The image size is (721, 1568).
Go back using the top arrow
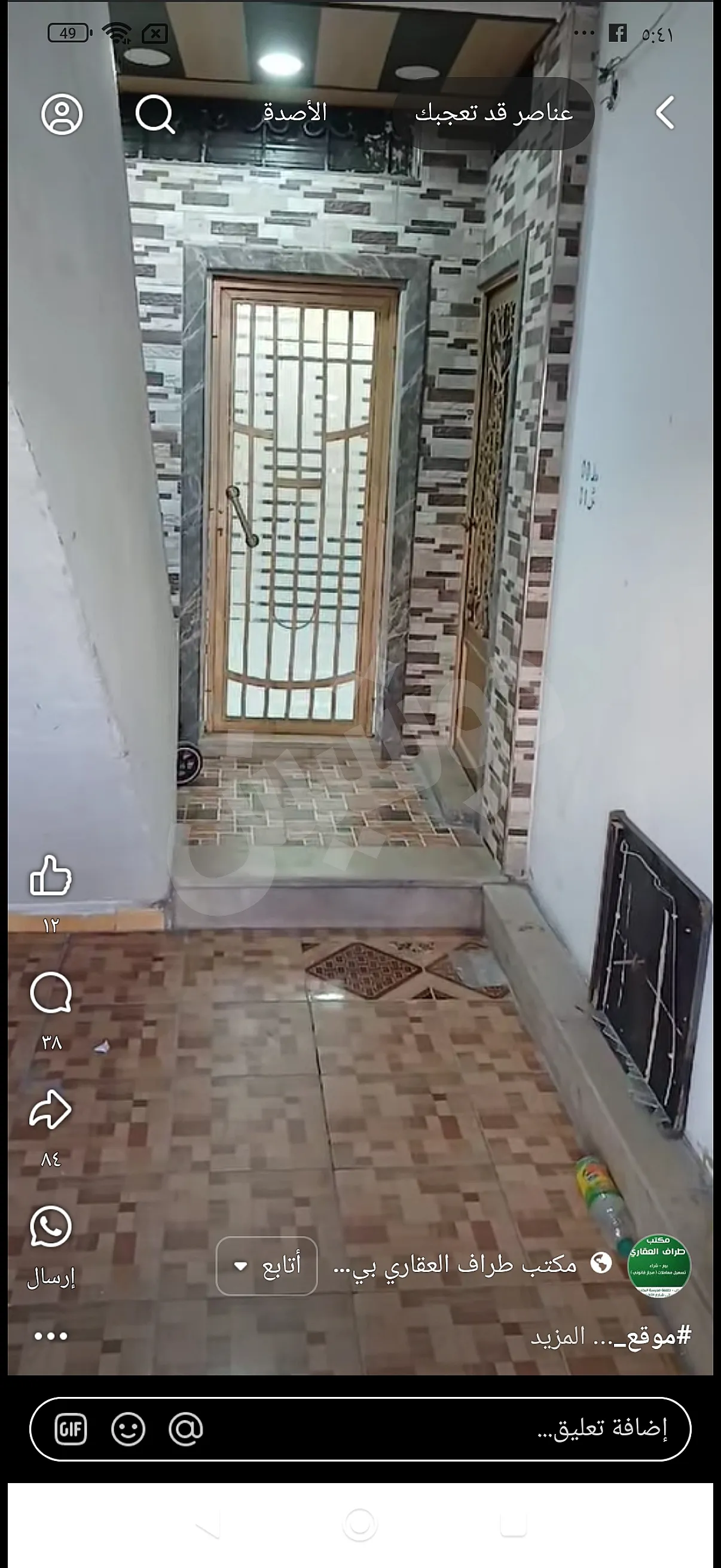pyautogui.click(x=665, y=113)
